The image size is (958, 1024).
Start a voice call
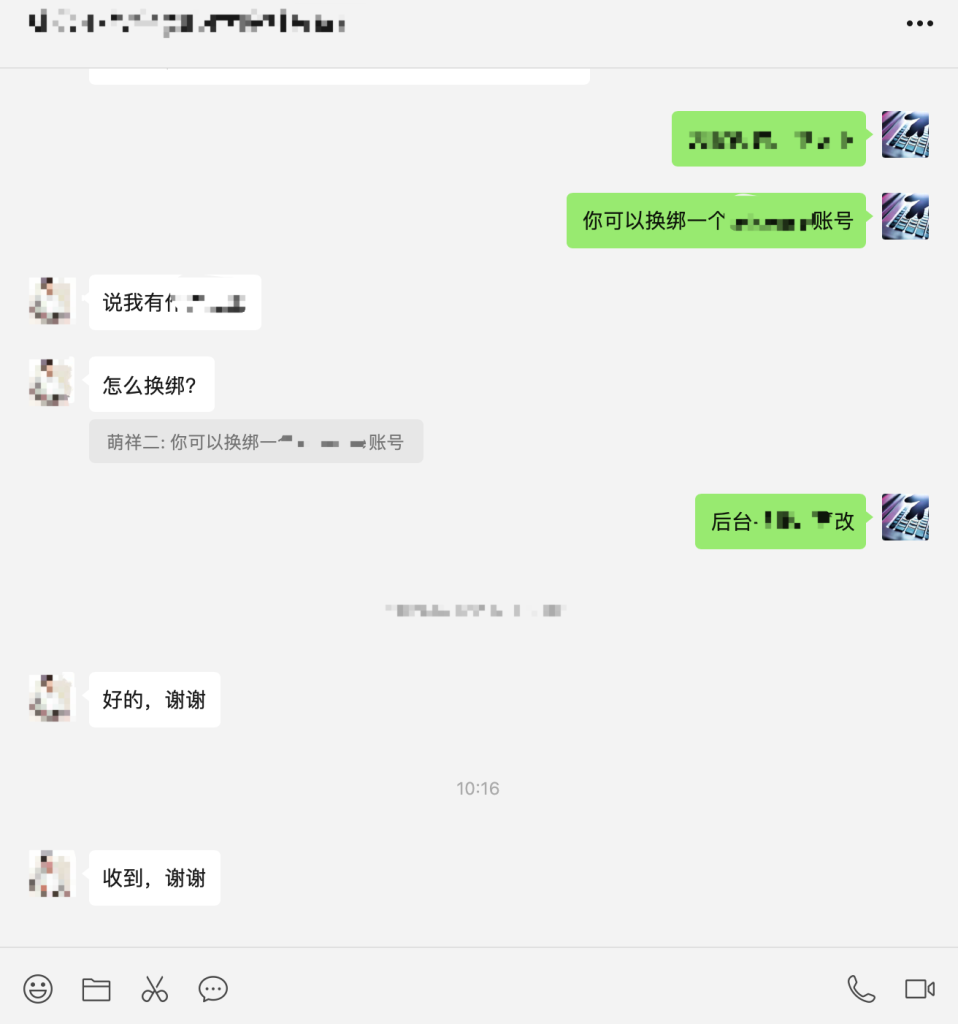[860, 989]
